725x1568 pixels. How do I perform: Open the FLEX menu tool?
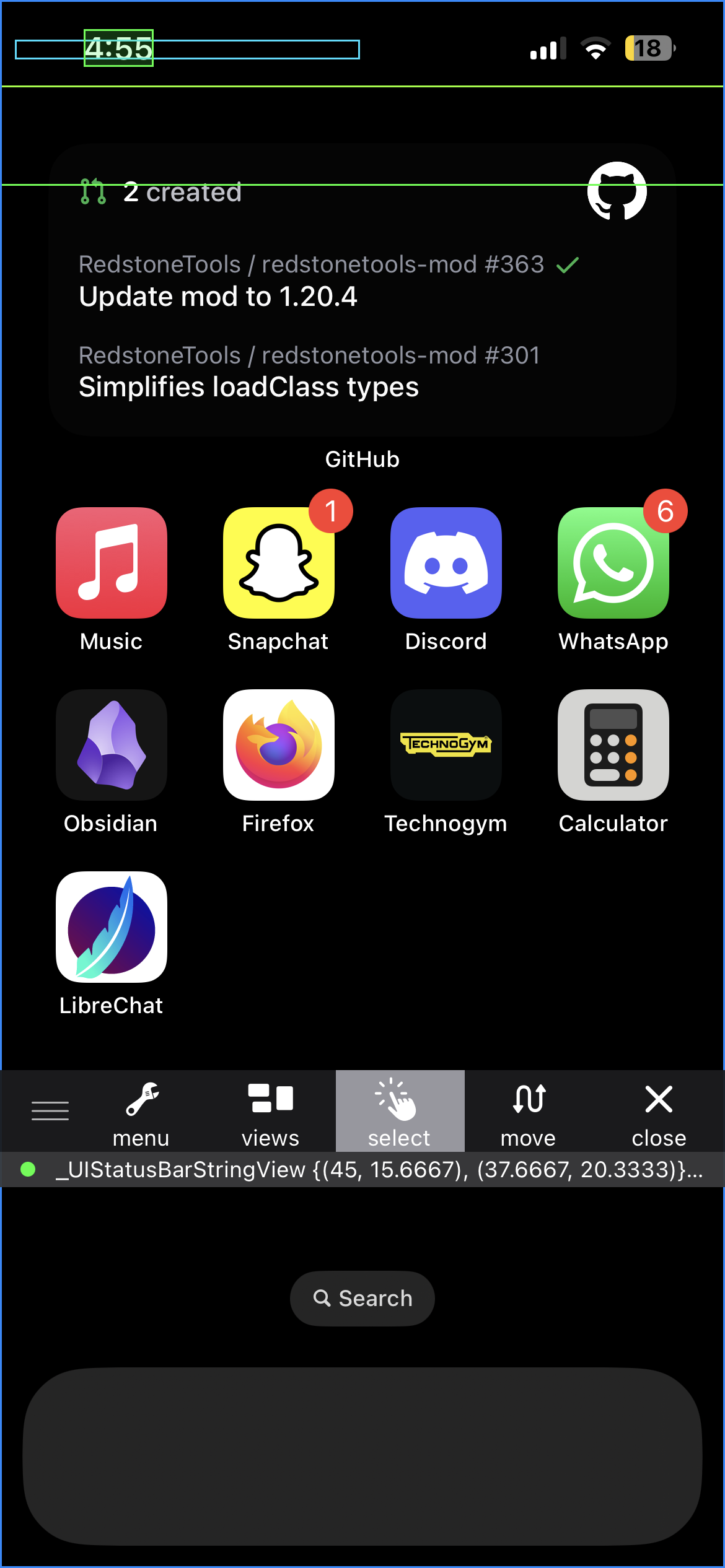(x=141, y=1111)
